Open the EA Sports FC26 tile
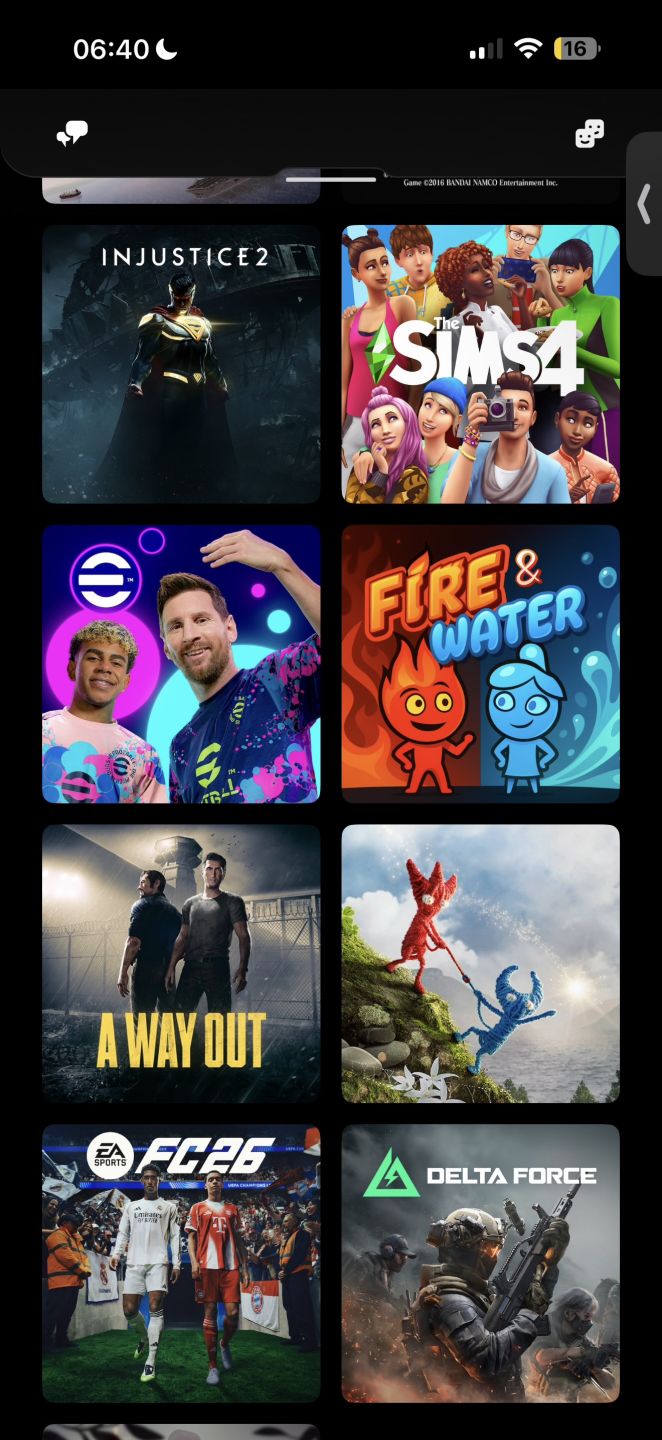Screen dimensions: 662x1440 click(181, 1263)
